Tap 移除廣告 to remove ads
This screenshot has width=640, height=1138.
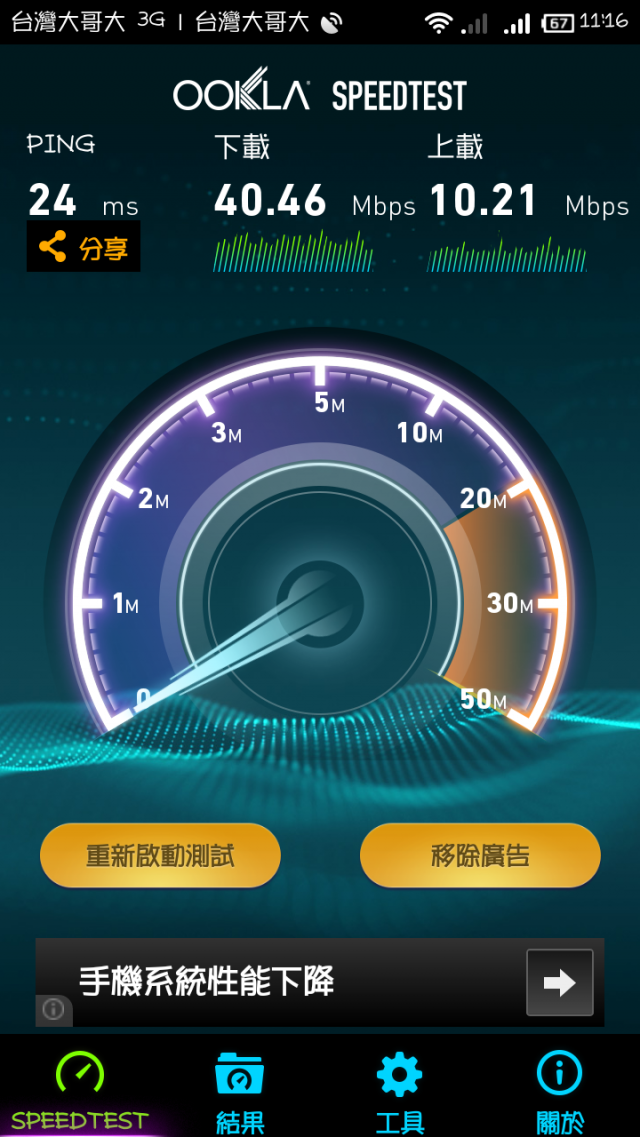[x=480, y=856]
